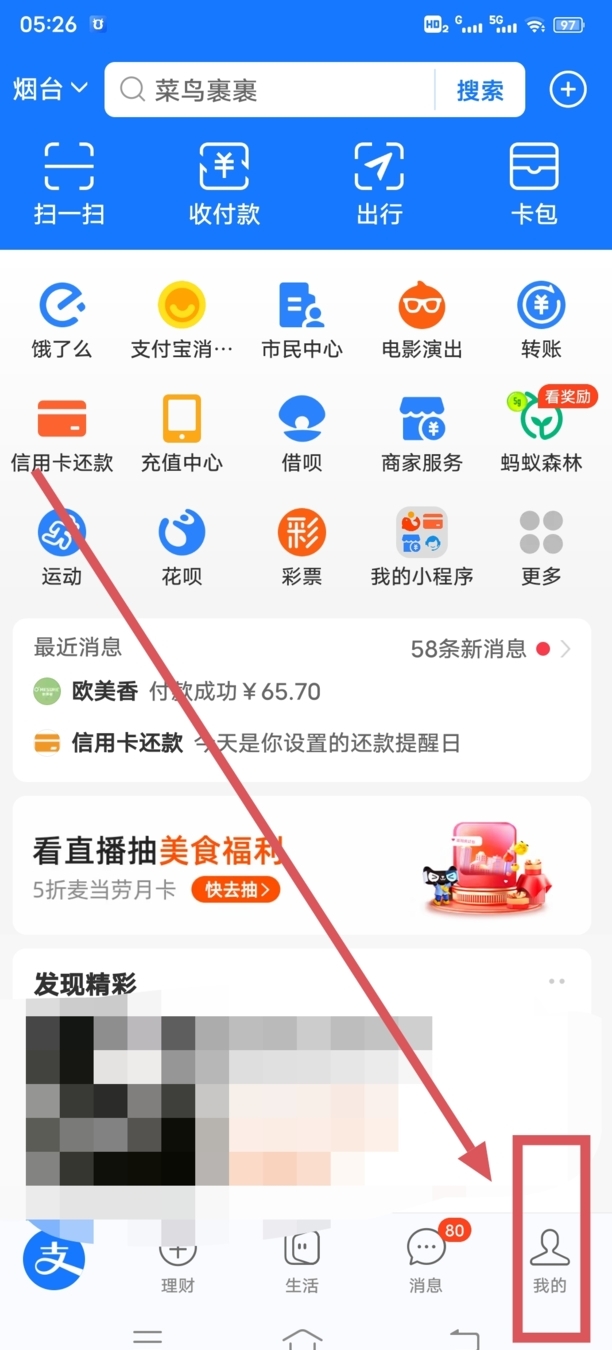Viewport: 612px width, 1350px height.
Task: Switch to the 我的 tab
Action: [549, 1262]
